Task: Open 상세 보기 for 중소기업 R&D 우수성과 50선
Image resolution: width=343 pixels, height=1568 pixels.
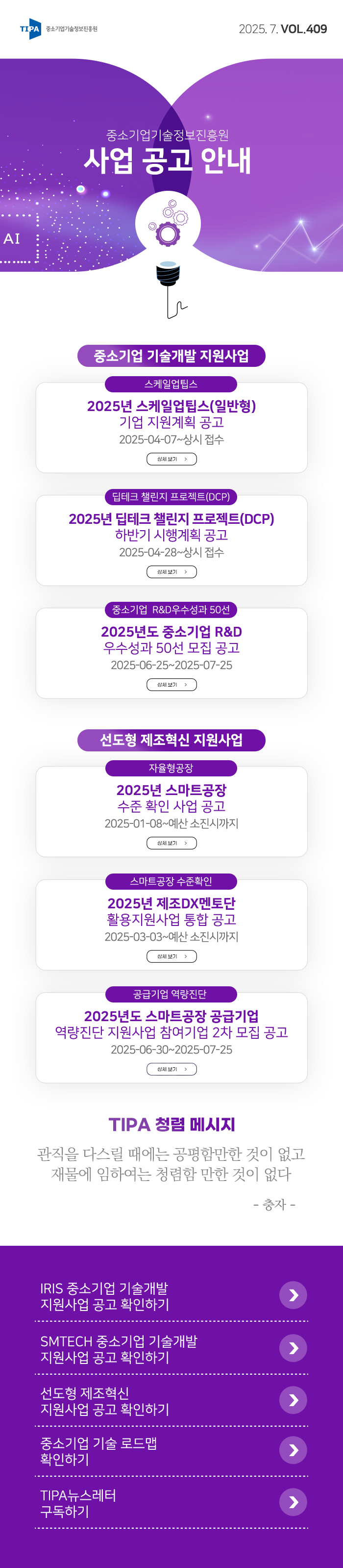Action: tap(171, 685)
